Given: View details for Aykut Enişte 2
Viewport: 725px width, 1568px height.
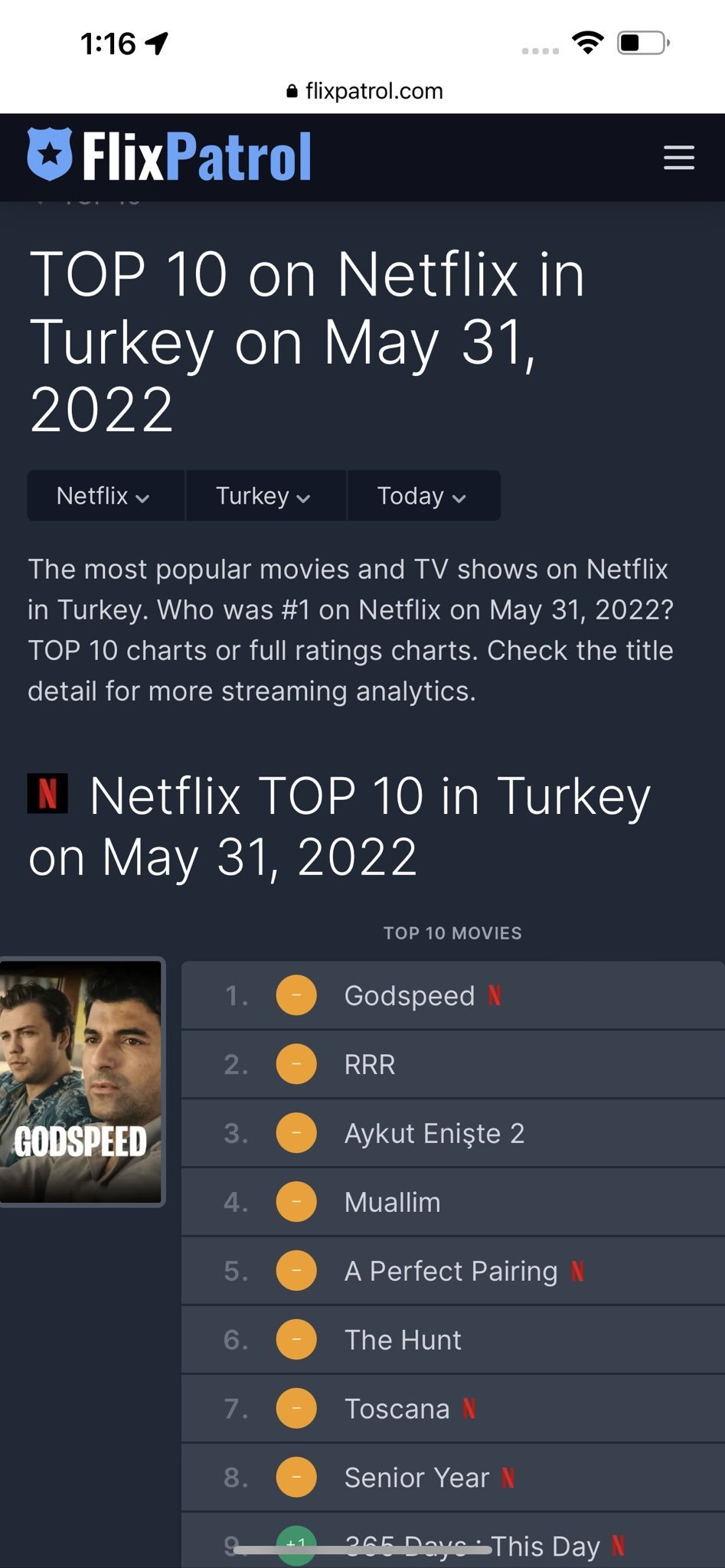Looking at the screenshot, I should pyautogui.click(x=434, y=1134).
